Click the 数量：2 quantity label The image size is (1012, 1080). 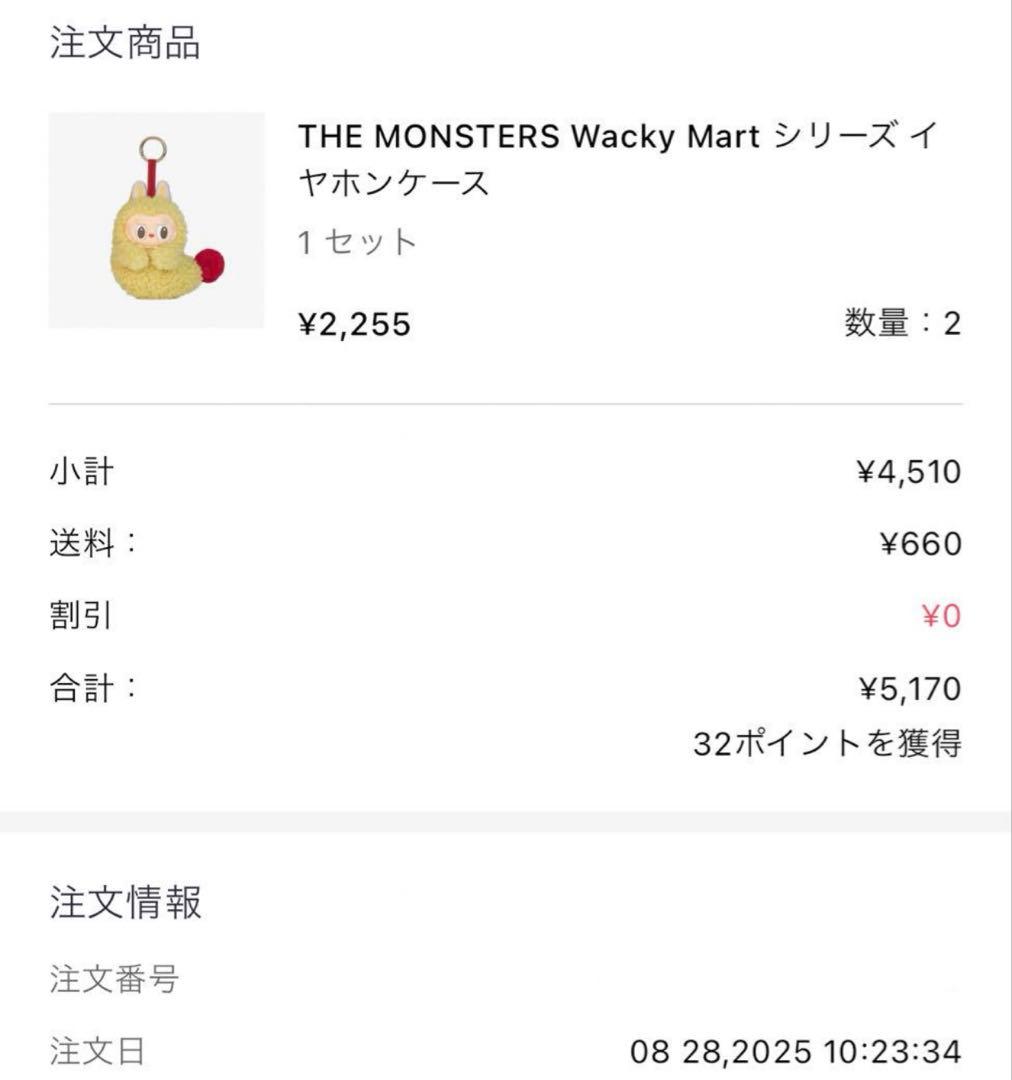pyautogui.click(x=900, y=325)
